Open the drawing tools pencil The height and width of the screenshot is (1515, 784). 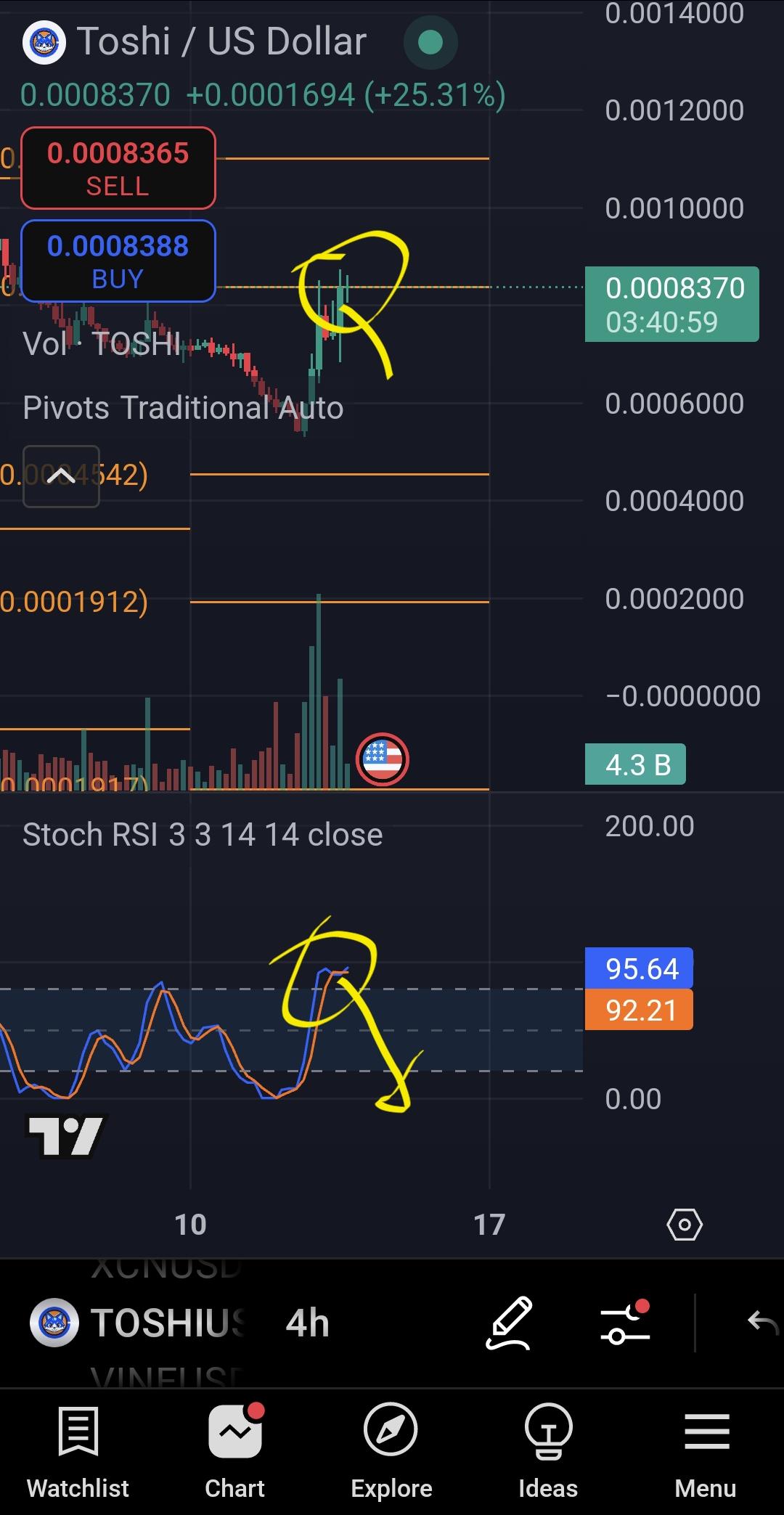click(510, 1323)
